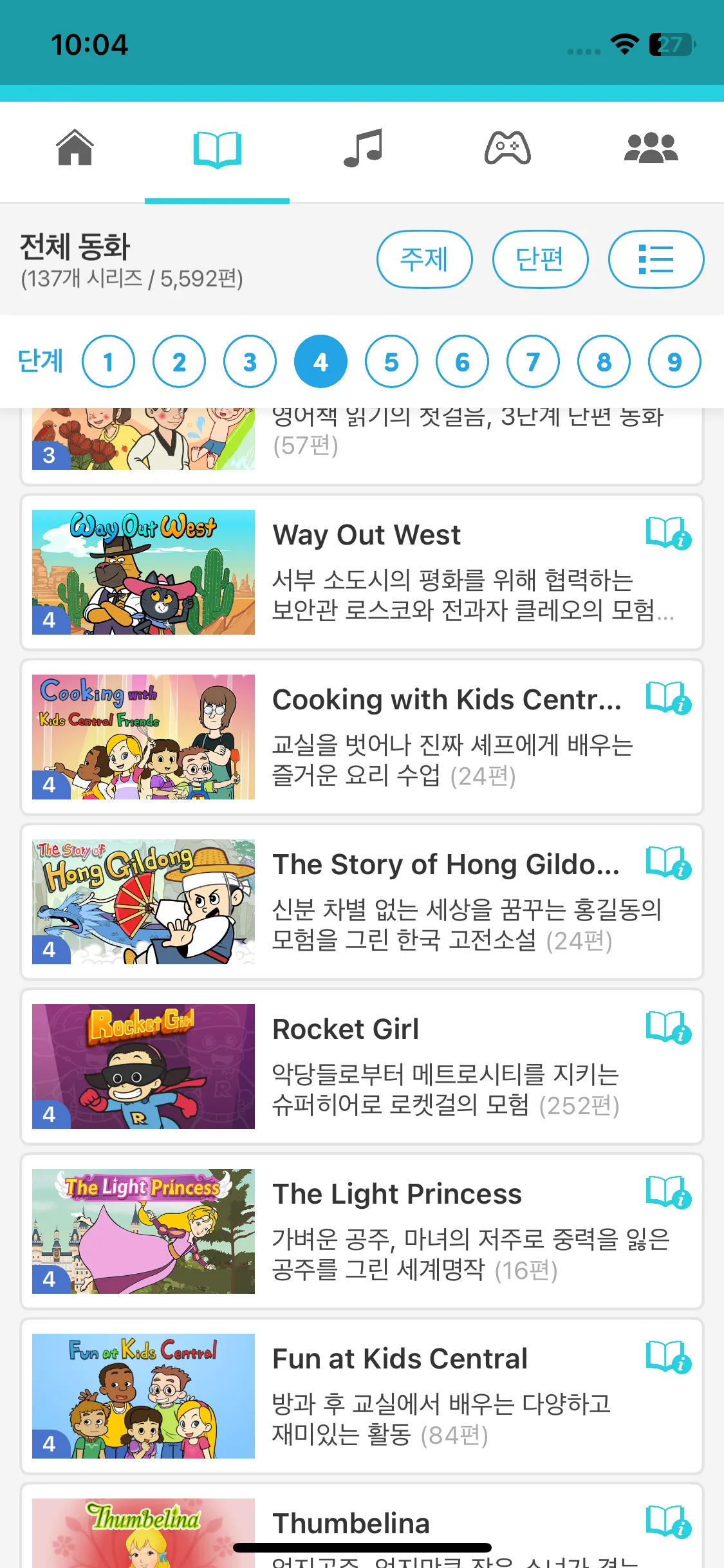Open the Thumbelina series
Screen dimensions: 724x1568
coord(351,1524)
